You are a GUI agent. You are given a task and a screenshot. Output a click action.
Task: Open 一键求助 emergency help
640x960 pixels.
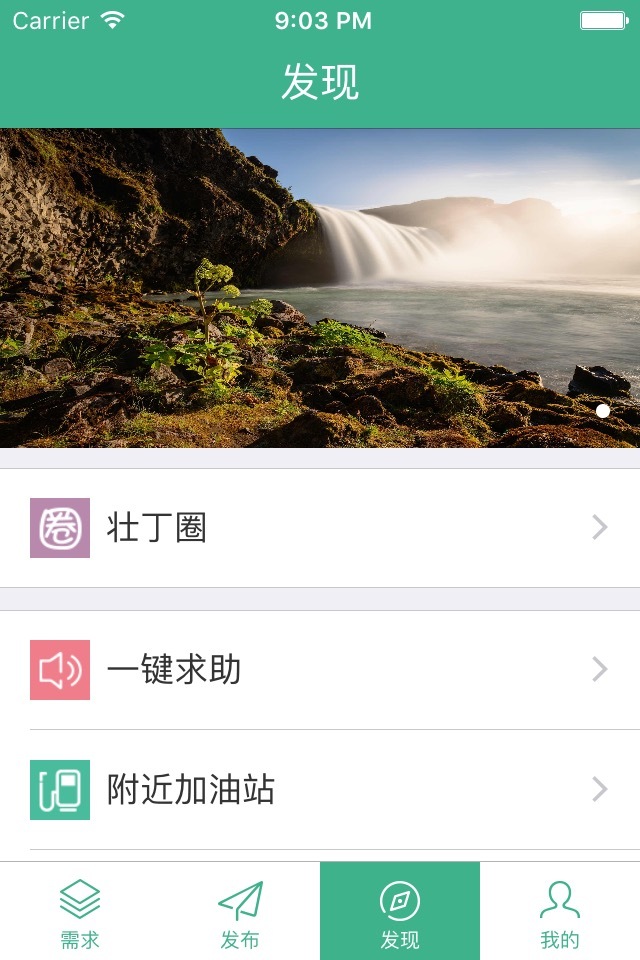point(320,670)
